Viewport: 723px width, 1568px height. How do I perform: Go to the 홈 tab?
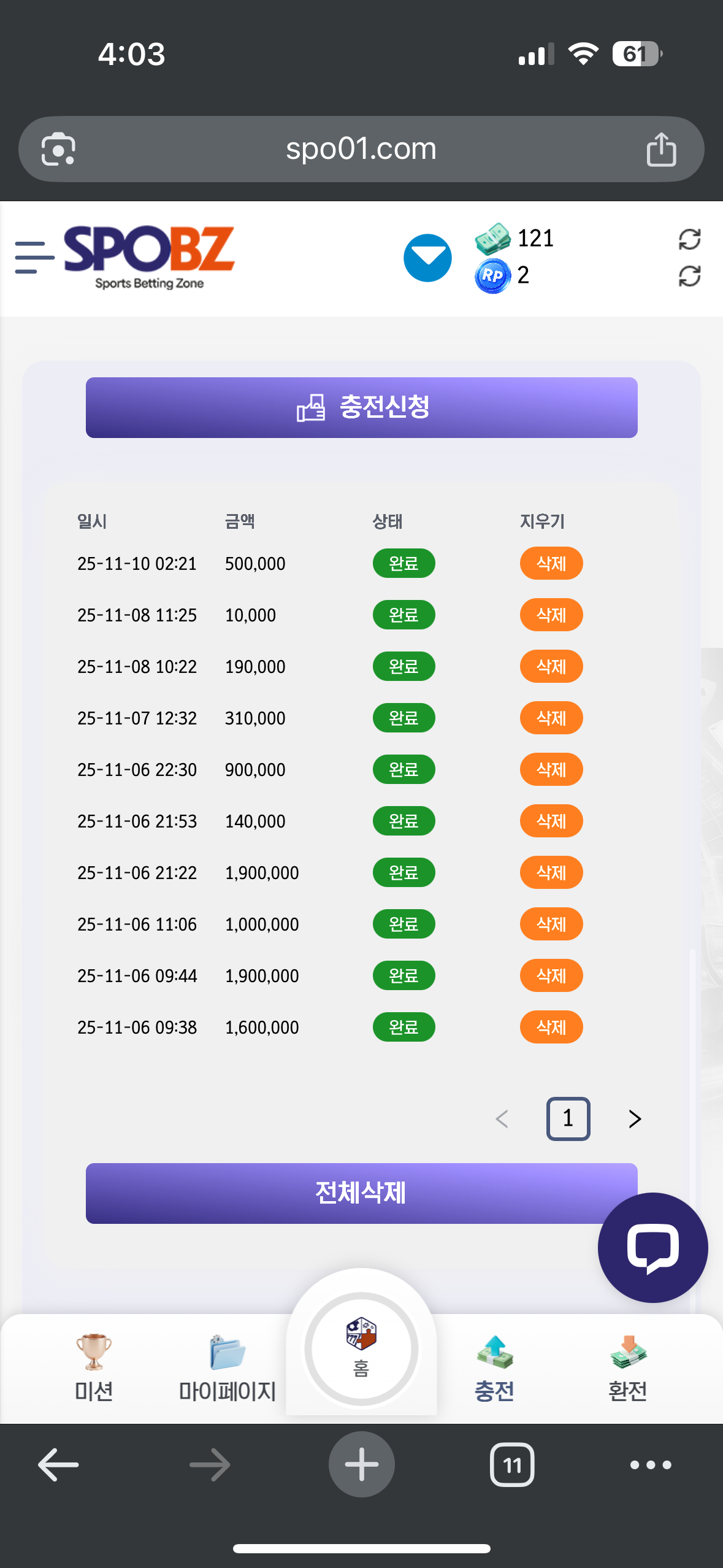pos(361,1348)
